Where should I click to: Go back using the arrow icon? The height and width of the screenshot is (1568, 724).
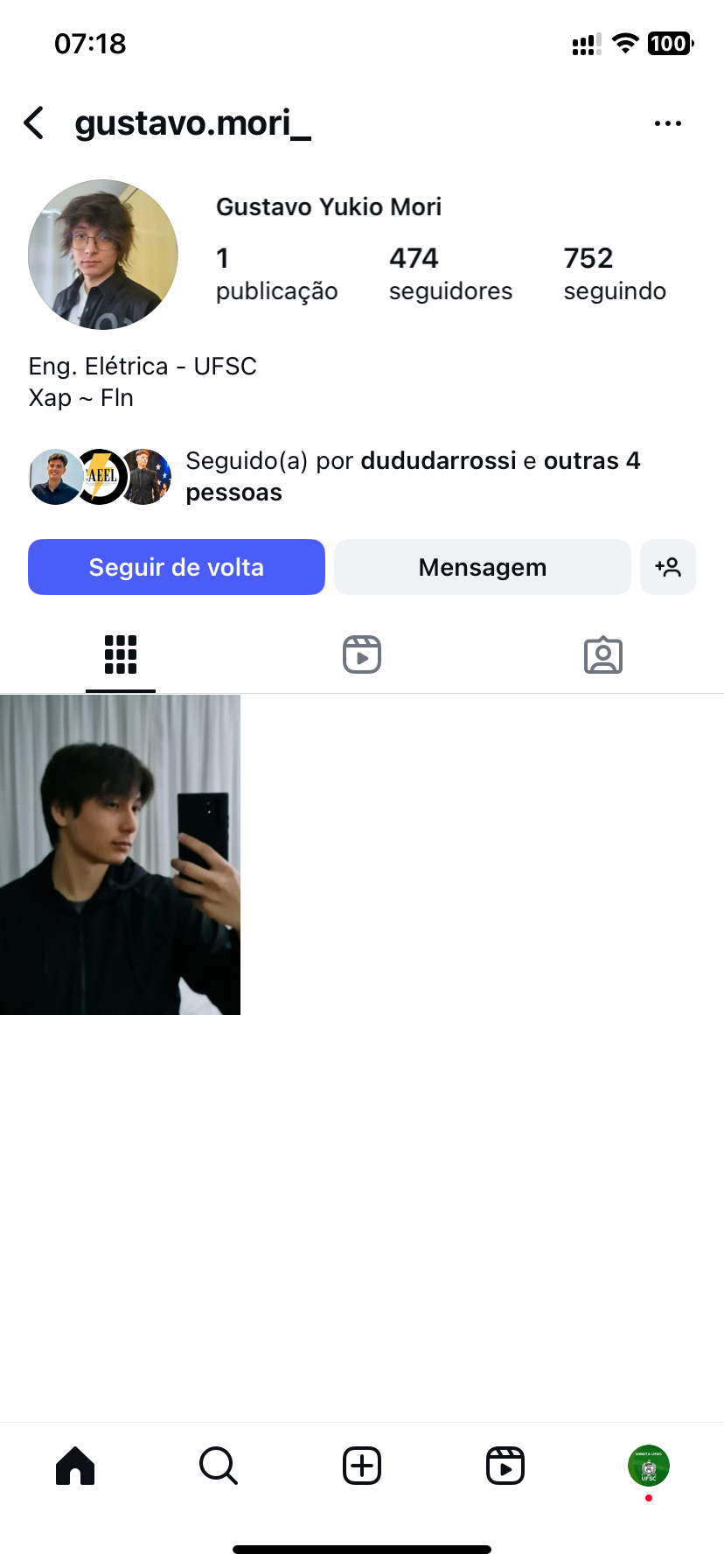[x=34, y=123]
